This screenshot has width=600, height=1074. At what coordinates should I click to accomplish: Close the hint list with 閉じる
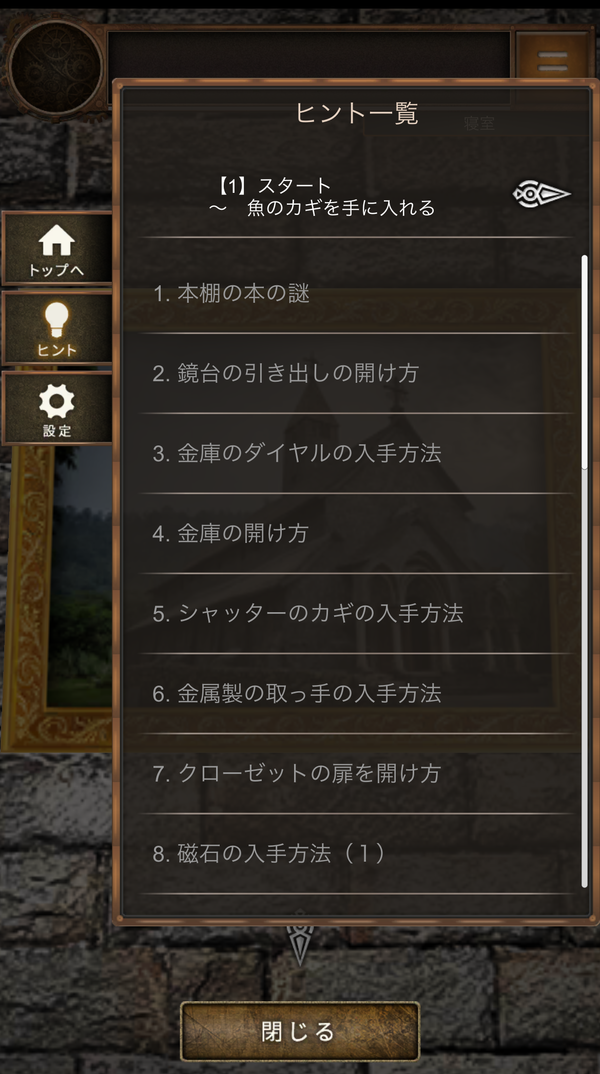coord(299,1031)
